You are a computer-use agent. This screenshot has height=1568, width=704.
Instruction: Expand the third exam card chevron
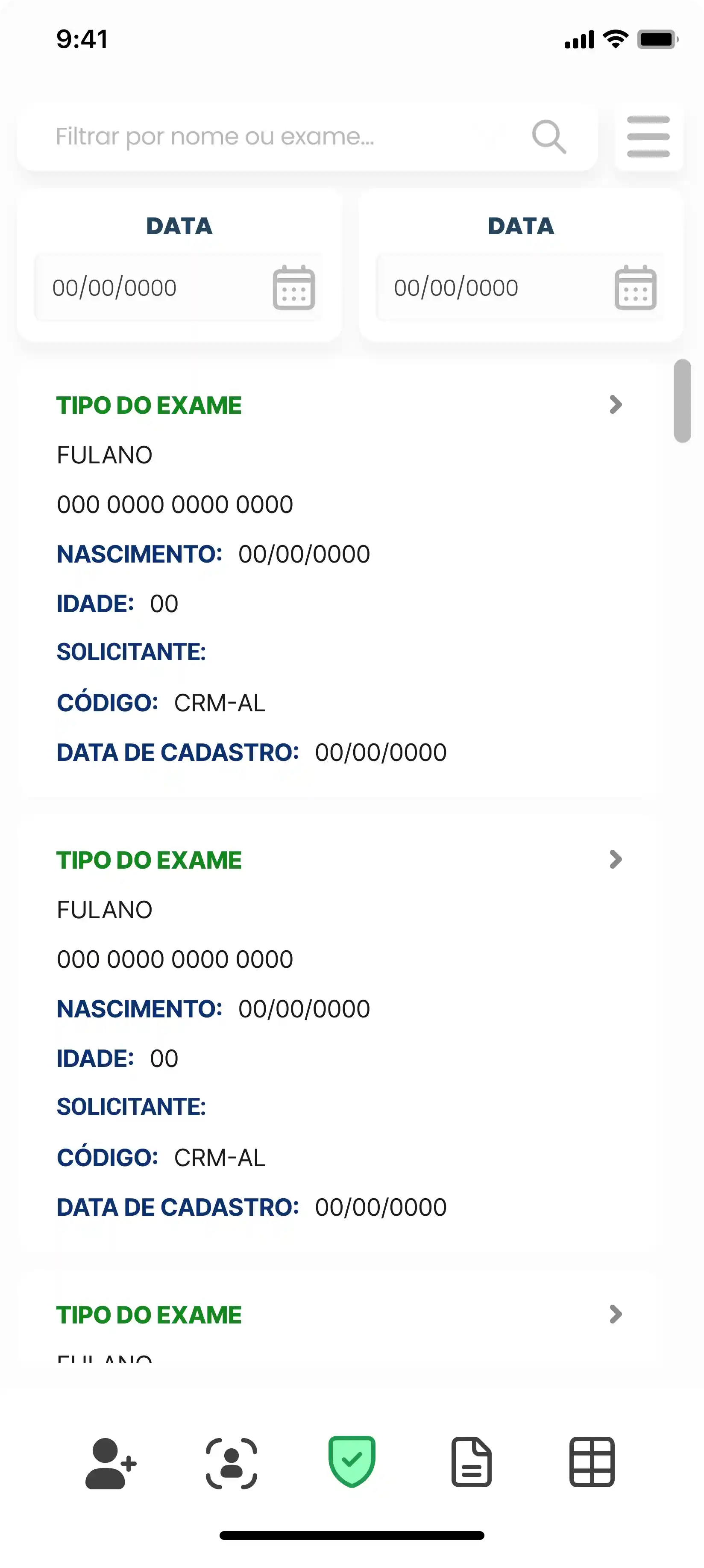tap(616, 1314)
